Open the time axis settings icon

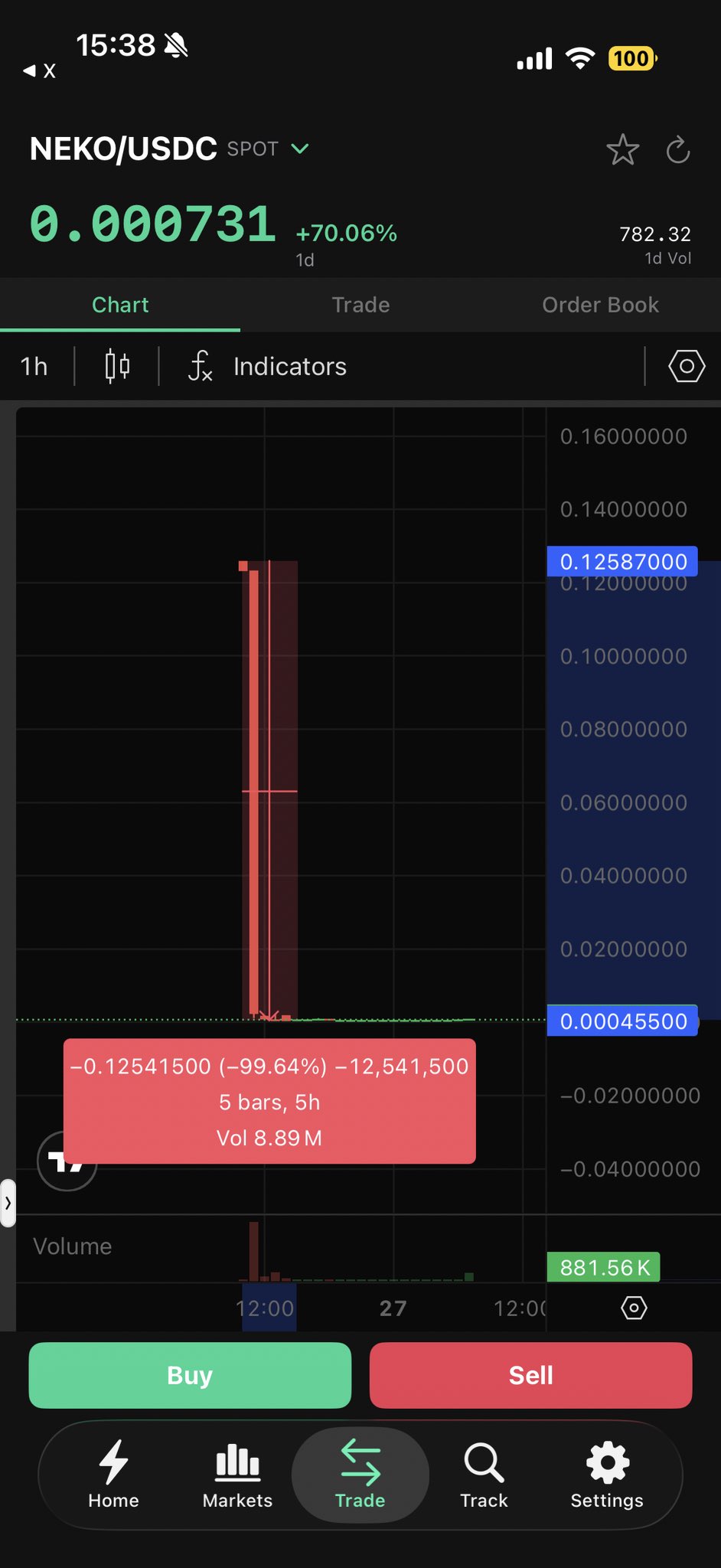(x=634, y=1308)
